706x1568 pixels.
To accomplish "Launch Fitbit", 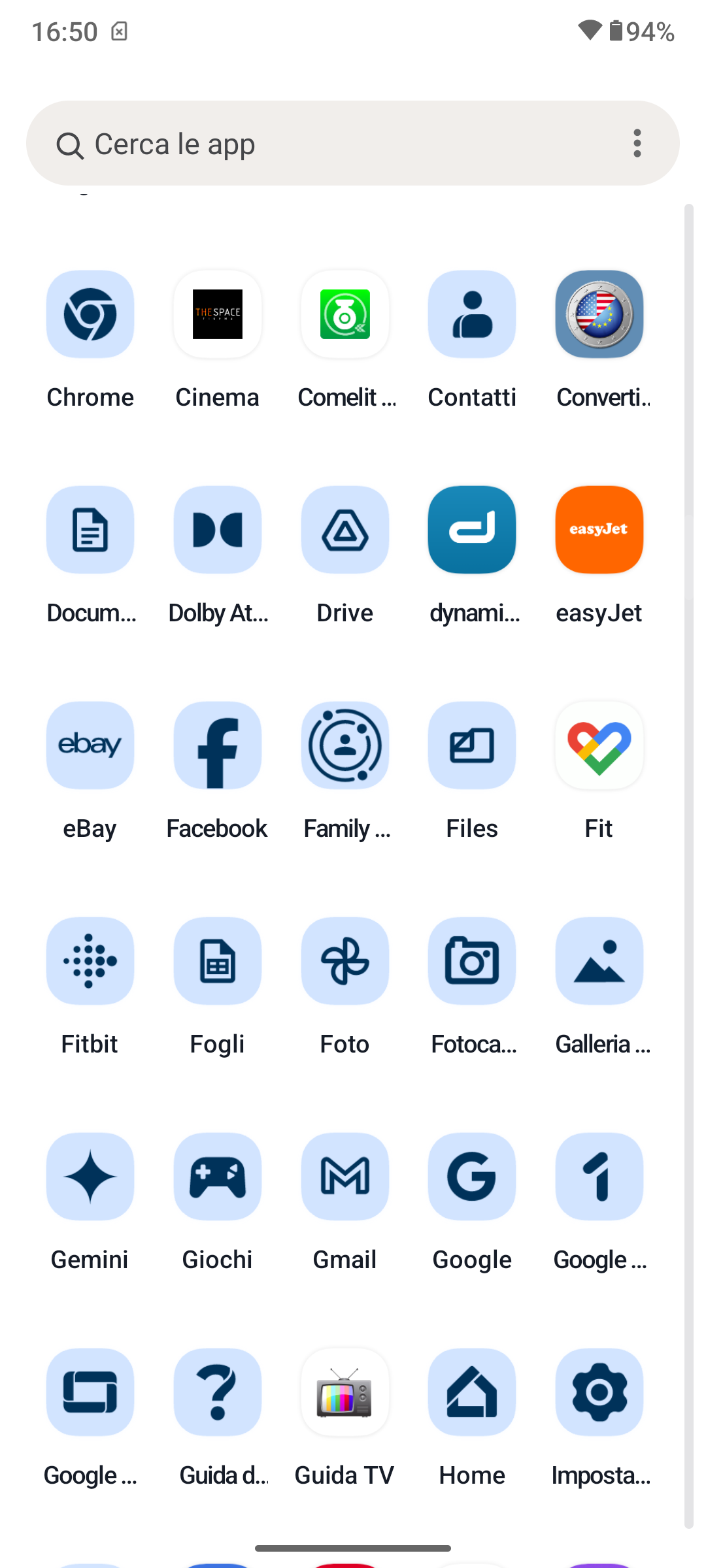I will [90, 962].
